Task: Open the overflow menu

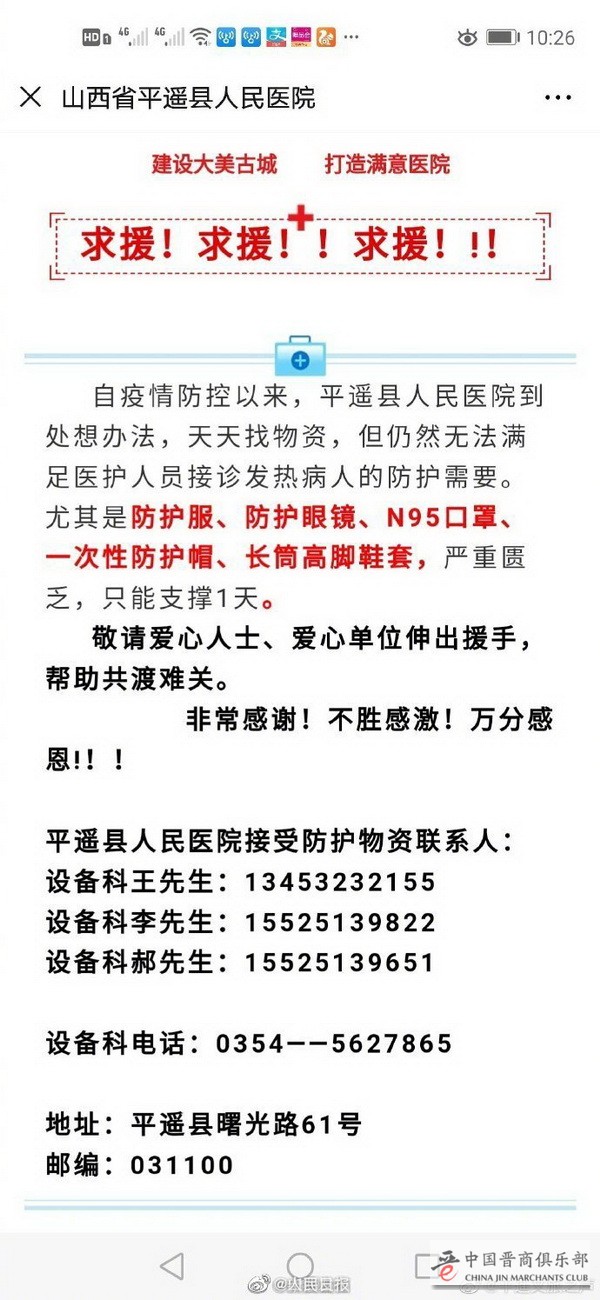Action: tap(557, 97)
